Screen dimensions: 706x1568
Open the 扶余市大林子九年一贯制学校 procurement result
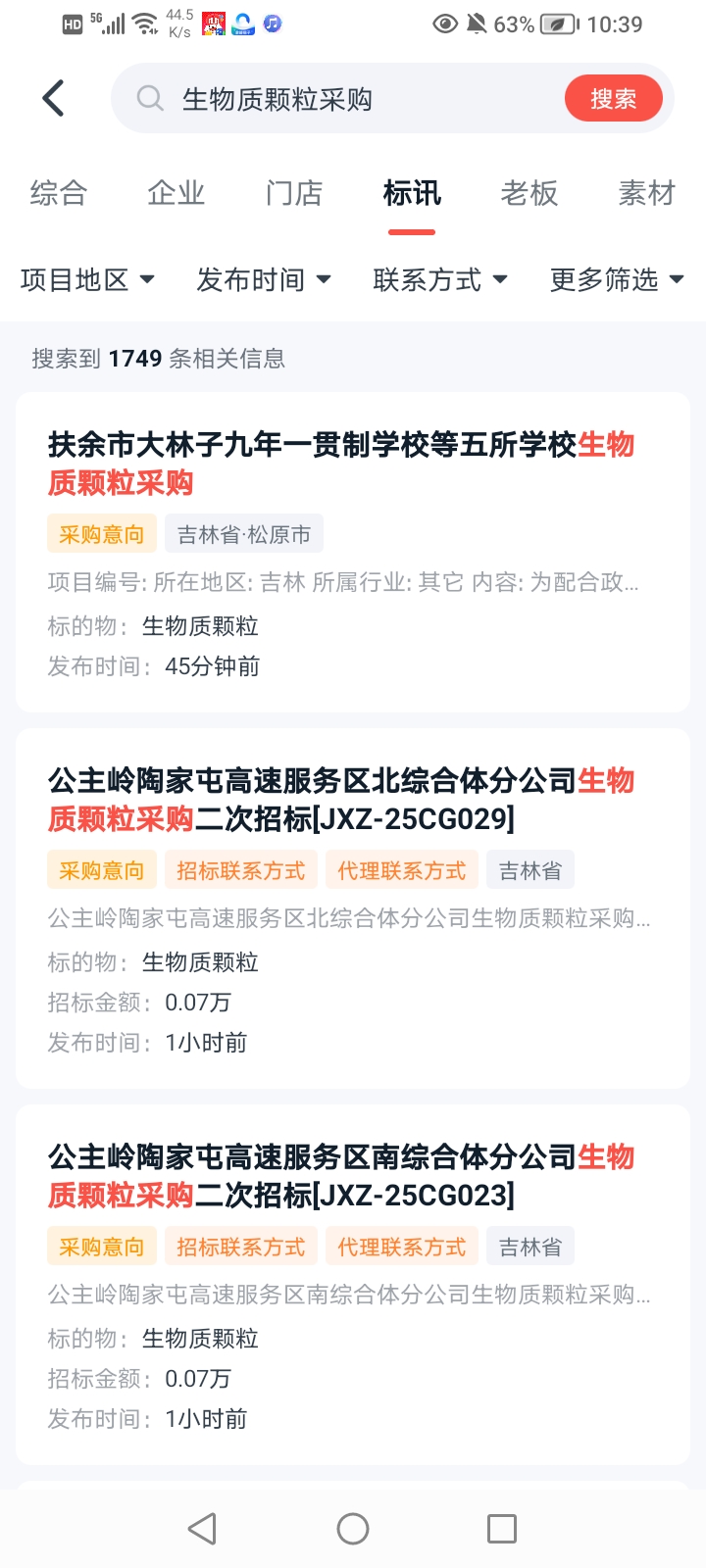(341, 463)
